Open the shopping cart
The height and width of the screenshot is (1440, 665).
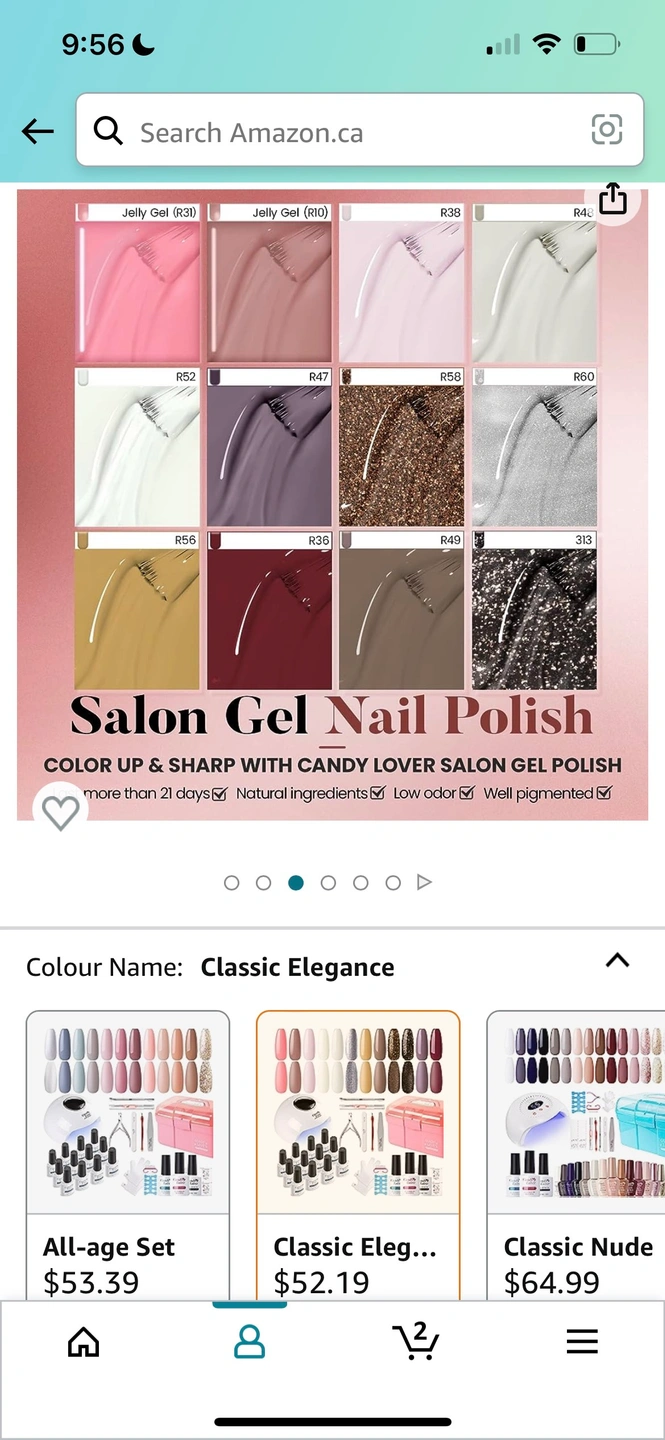point(415,1342)
